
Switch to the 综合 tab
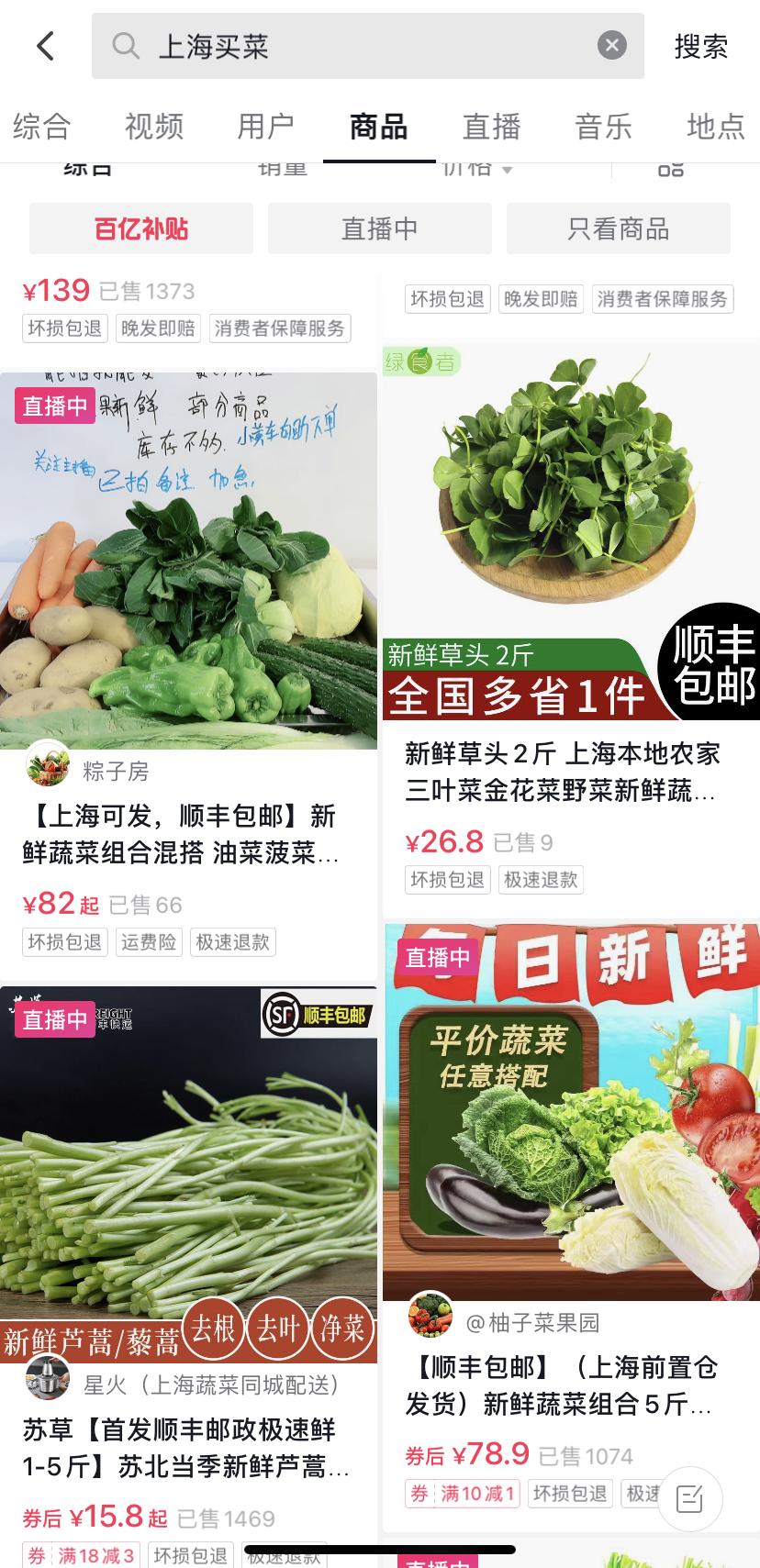(41, 127)
